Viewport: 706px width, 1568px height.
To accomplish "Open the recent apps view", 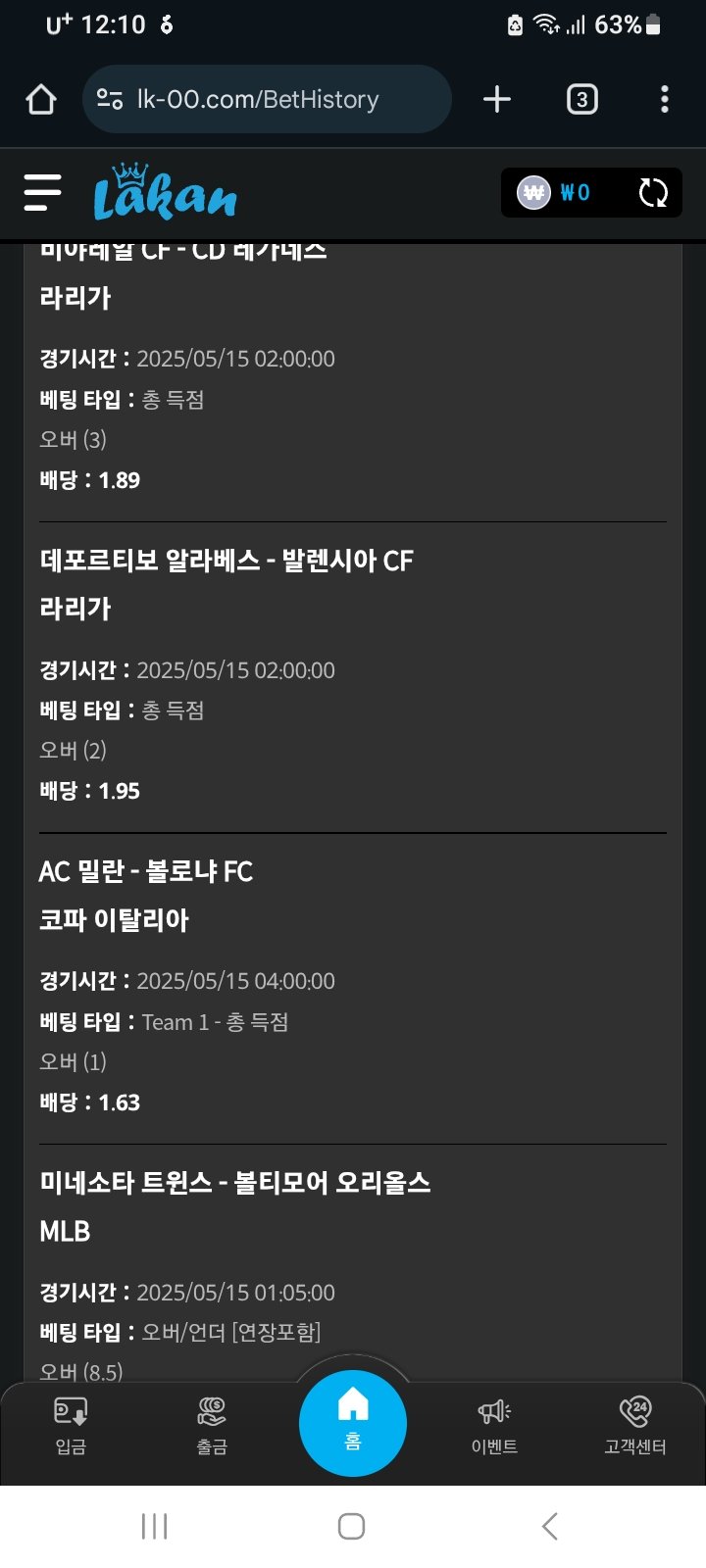I will pyautogui.click(x=155, y=1526).
